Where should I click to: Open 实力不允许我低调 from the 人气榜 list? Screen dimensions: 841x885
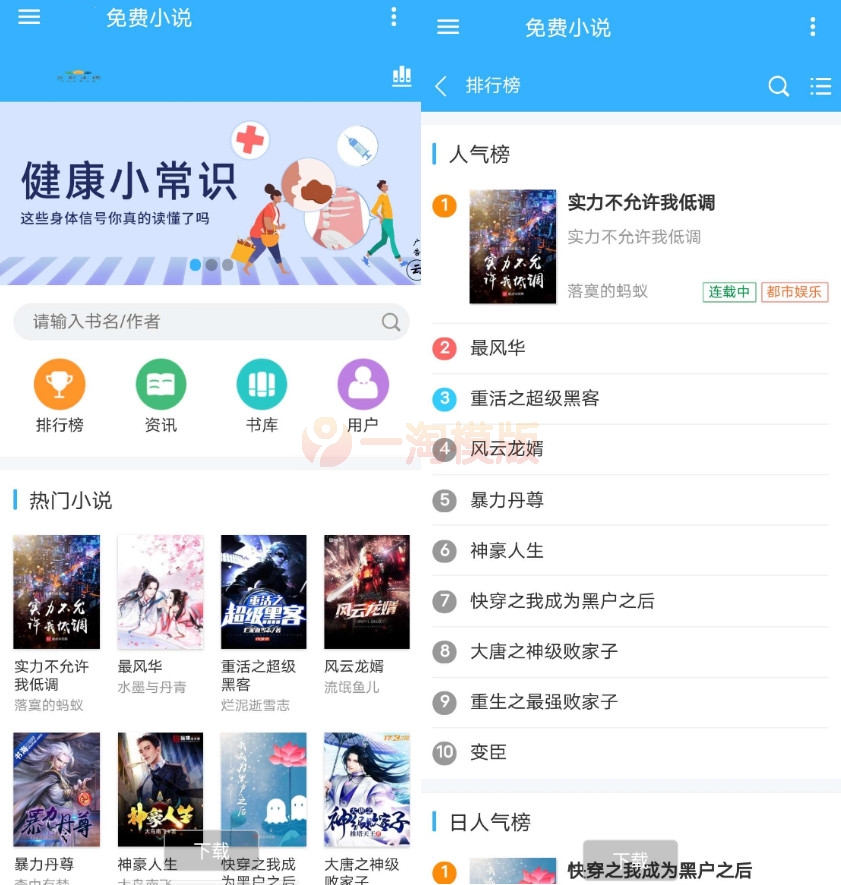coord(641,203)
